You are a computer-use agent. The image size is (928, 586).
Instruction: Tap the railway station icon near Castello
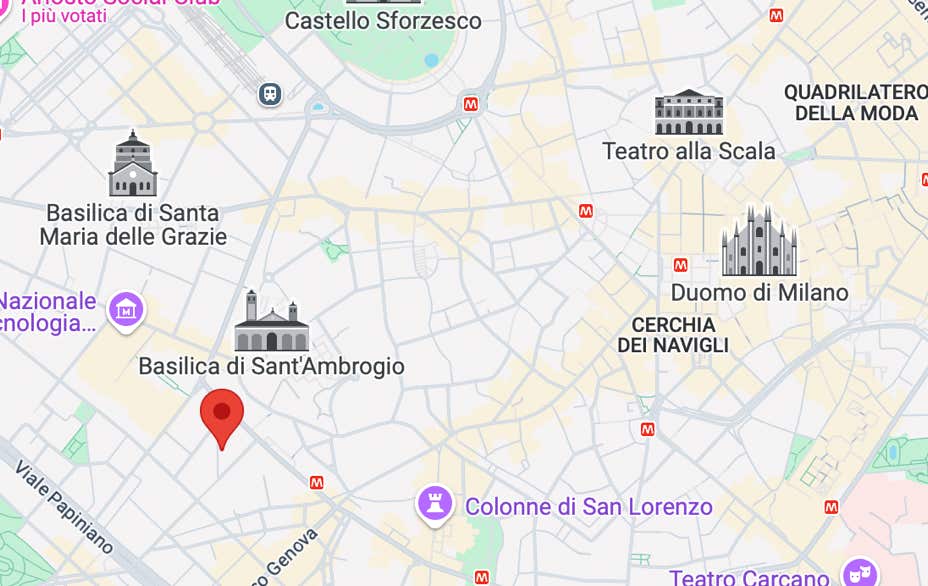[x=269, y=94]
